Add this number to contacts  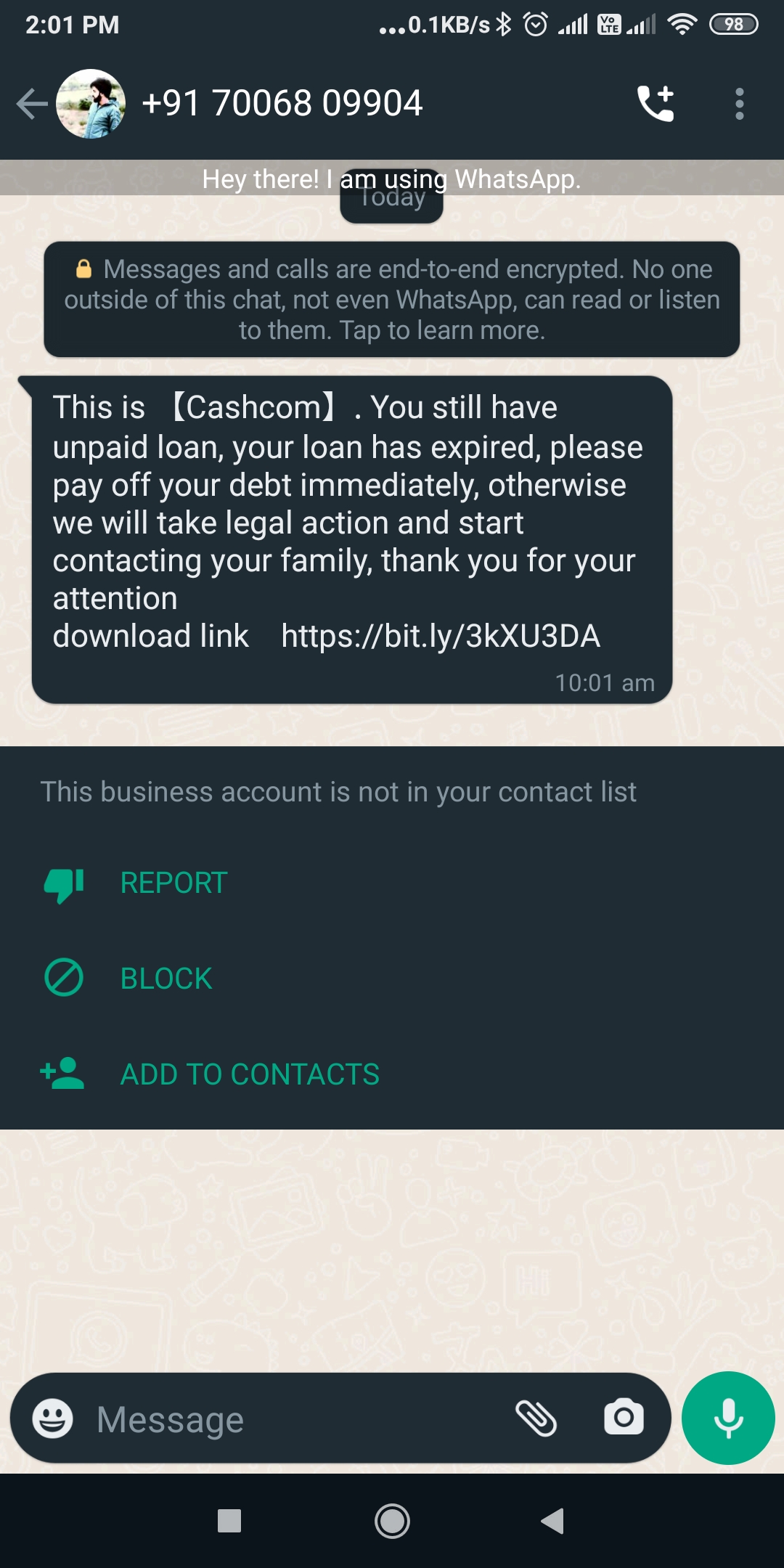(249, 1074)
